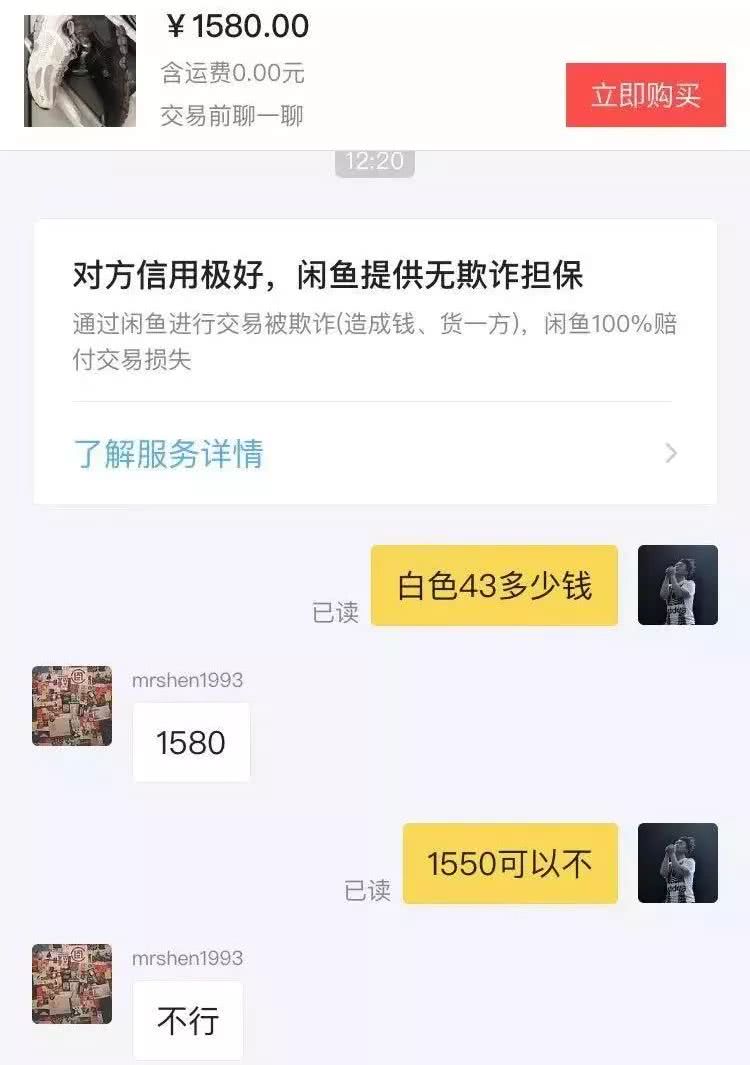Select the seller's 1580 reply bubble
The width and height of the screenshot is (750, 1065).
tap(190, 741)
